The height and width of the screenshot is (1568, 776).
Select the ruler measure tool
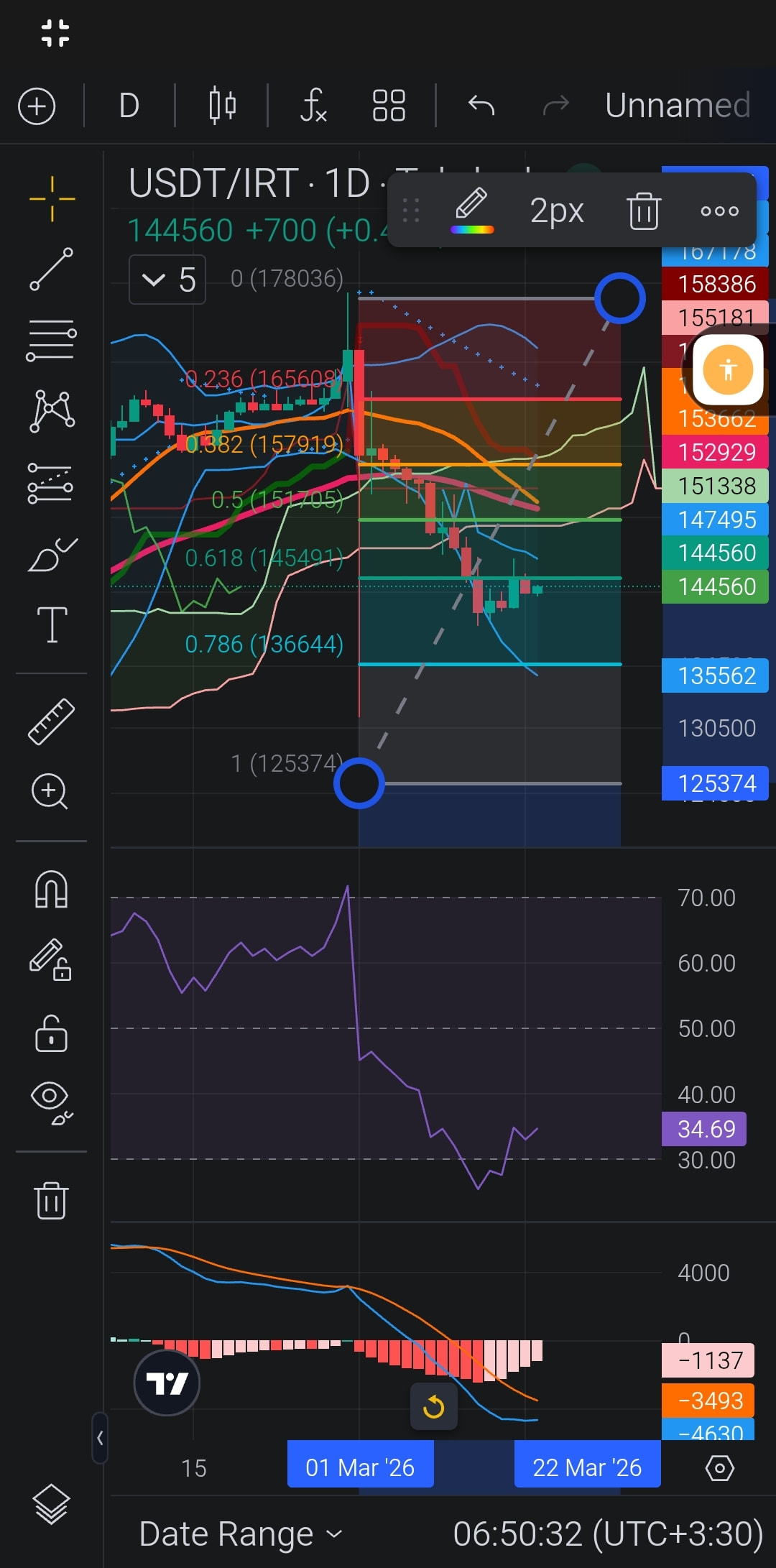point(51,721)
